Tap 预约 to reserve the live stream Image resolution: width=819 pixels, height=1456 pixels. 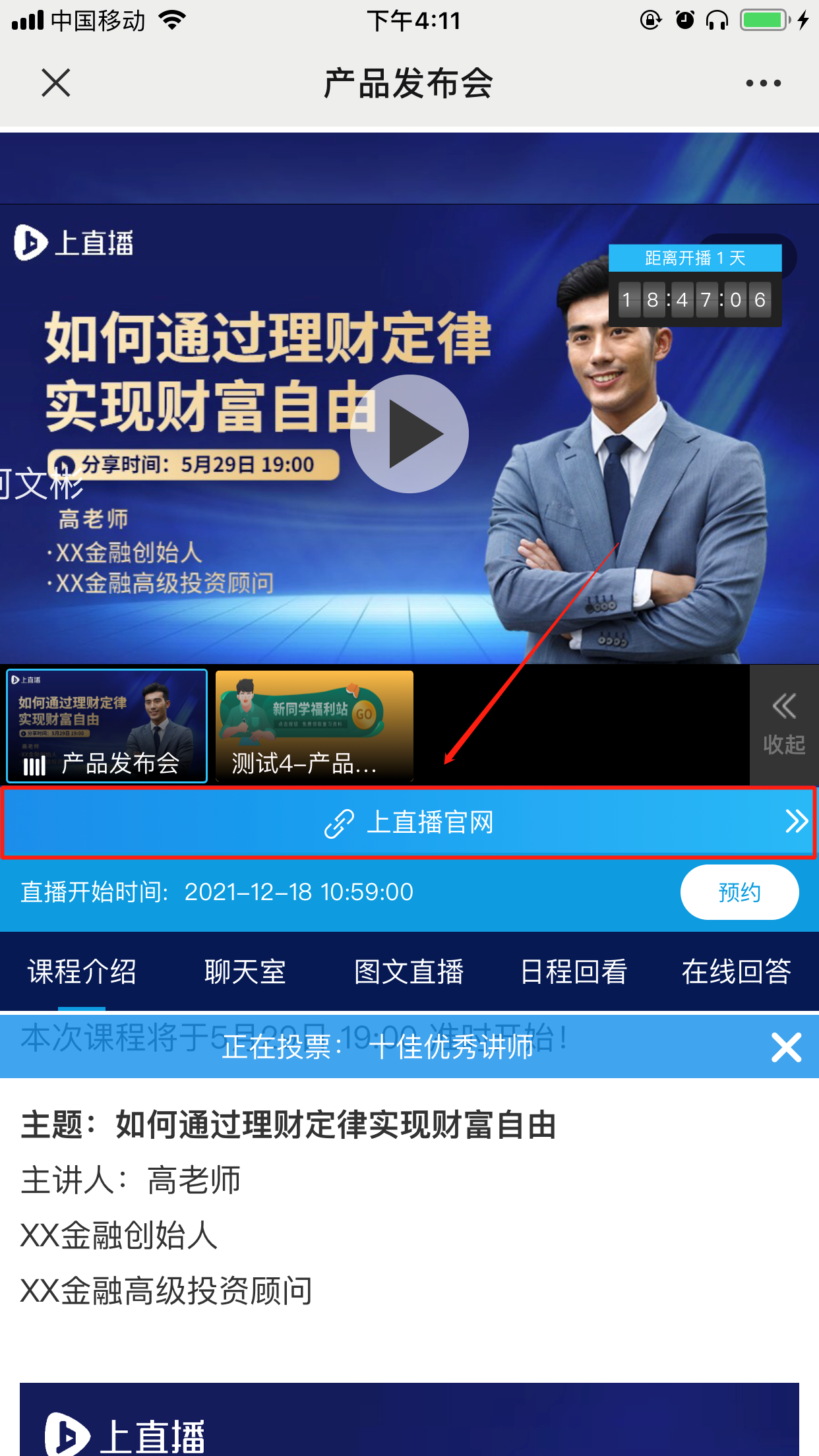pos(739,892)
